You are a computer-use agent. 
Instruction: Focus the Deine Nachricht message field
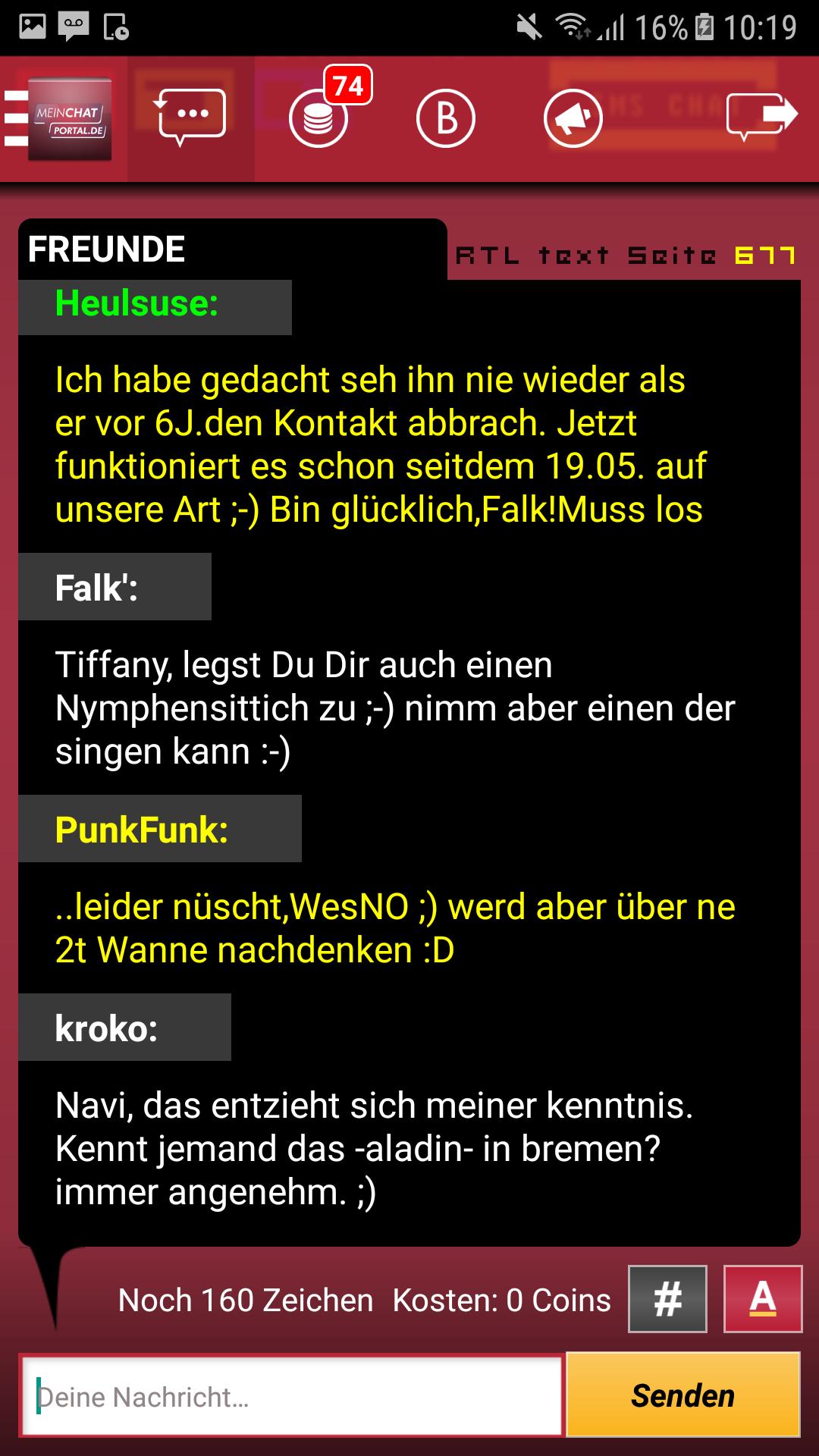(292, 1396)
